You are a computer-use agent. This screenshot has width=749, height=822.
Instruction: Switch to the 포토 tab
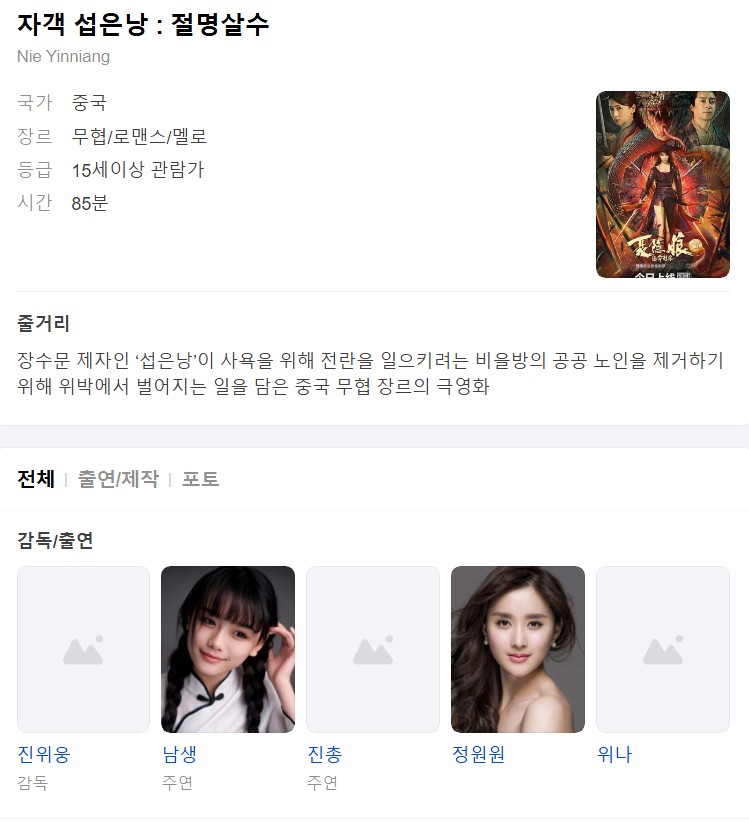pyautogui.click(x=200, y=479)
